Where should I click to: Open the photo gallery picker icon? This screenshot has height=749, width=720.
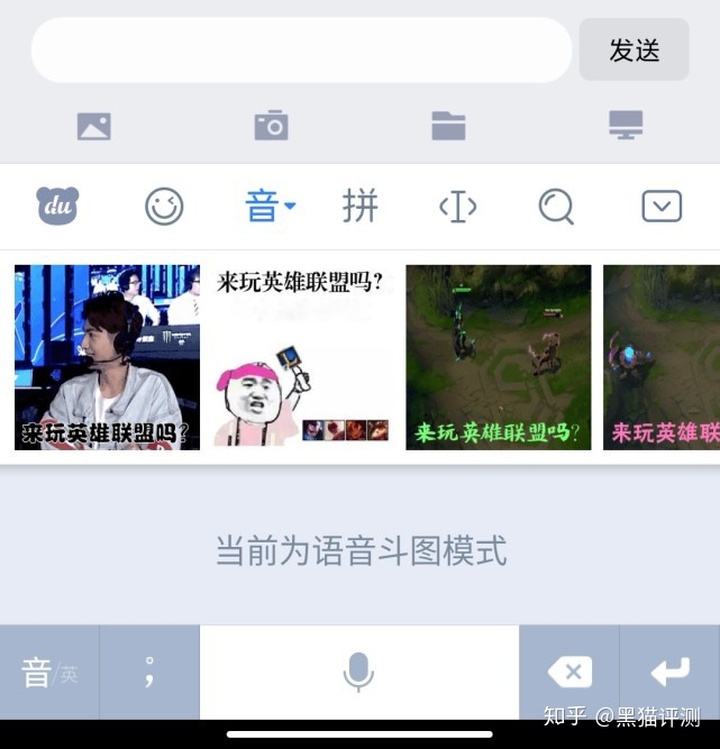[94, 126]
